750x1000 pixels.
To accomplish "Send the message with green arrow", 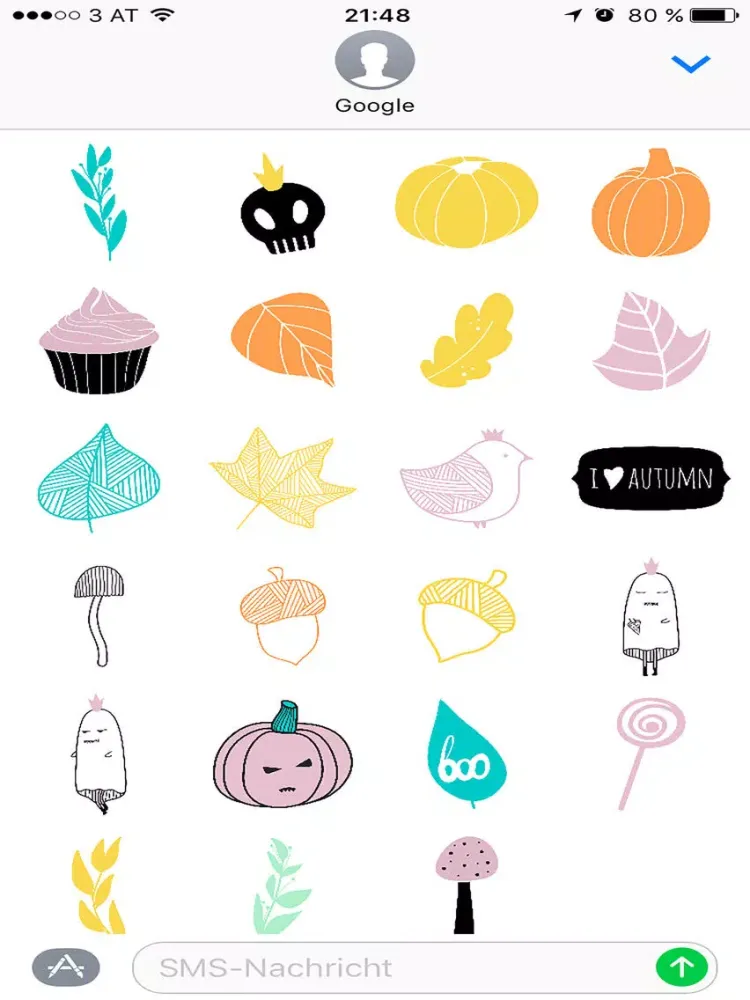I will 681,967.
